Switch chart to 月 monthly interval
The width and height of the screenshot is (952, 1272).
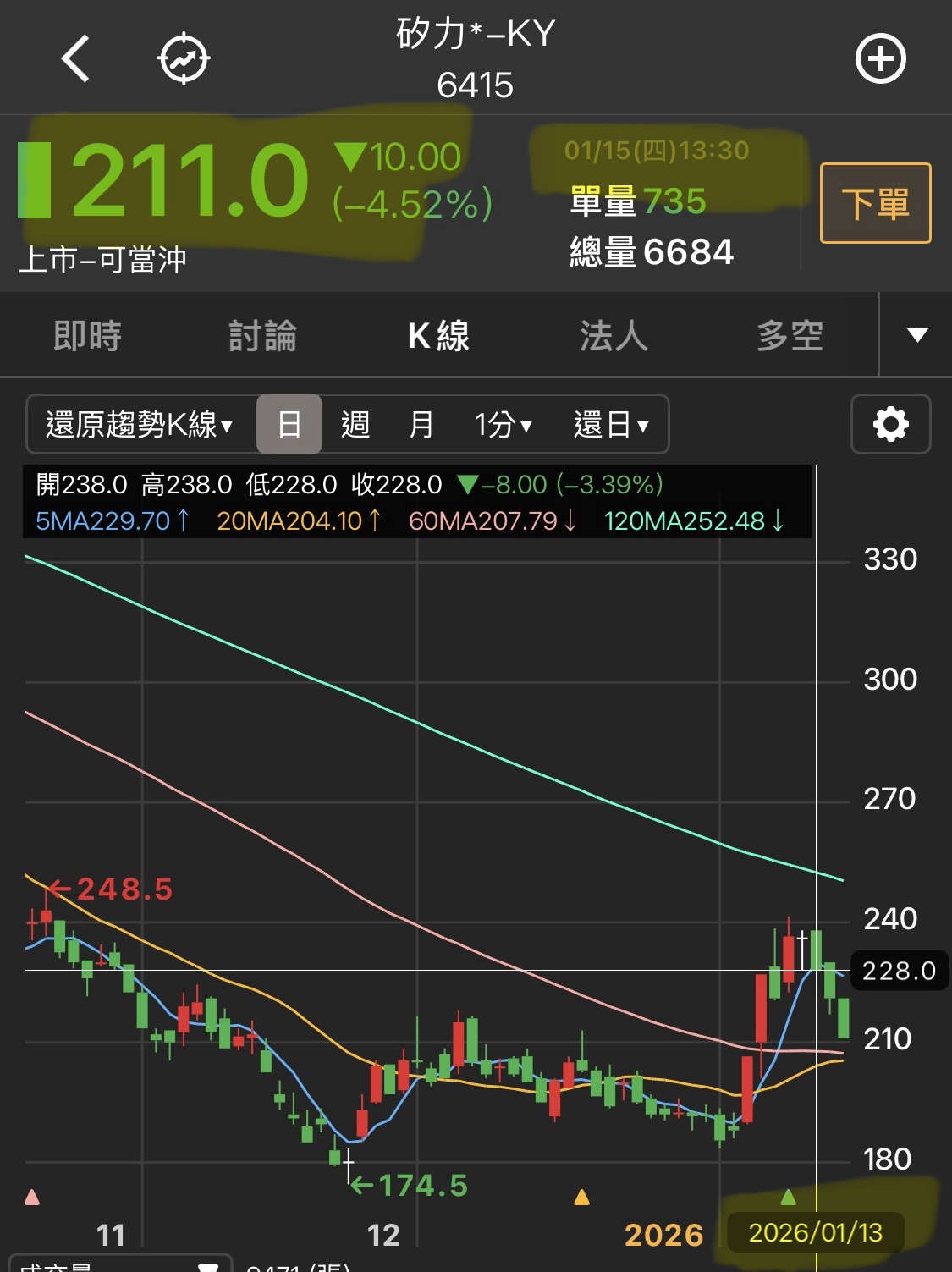pos(421,424)
